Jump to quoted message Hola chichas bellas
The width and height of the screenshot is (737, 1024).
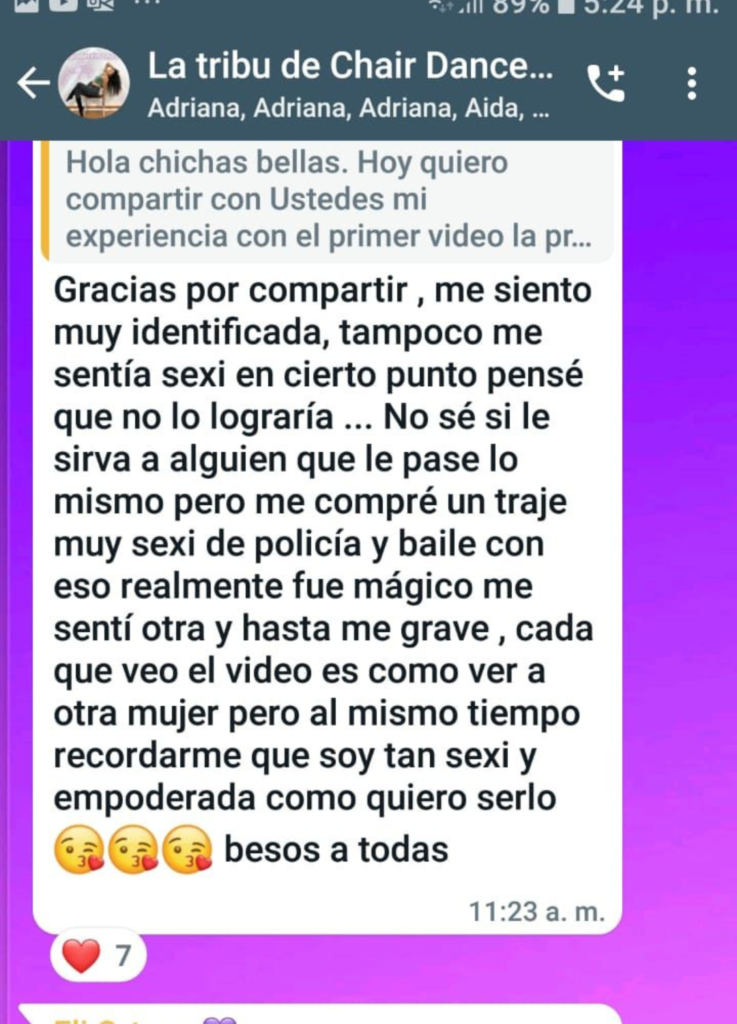tap(328, 201)
